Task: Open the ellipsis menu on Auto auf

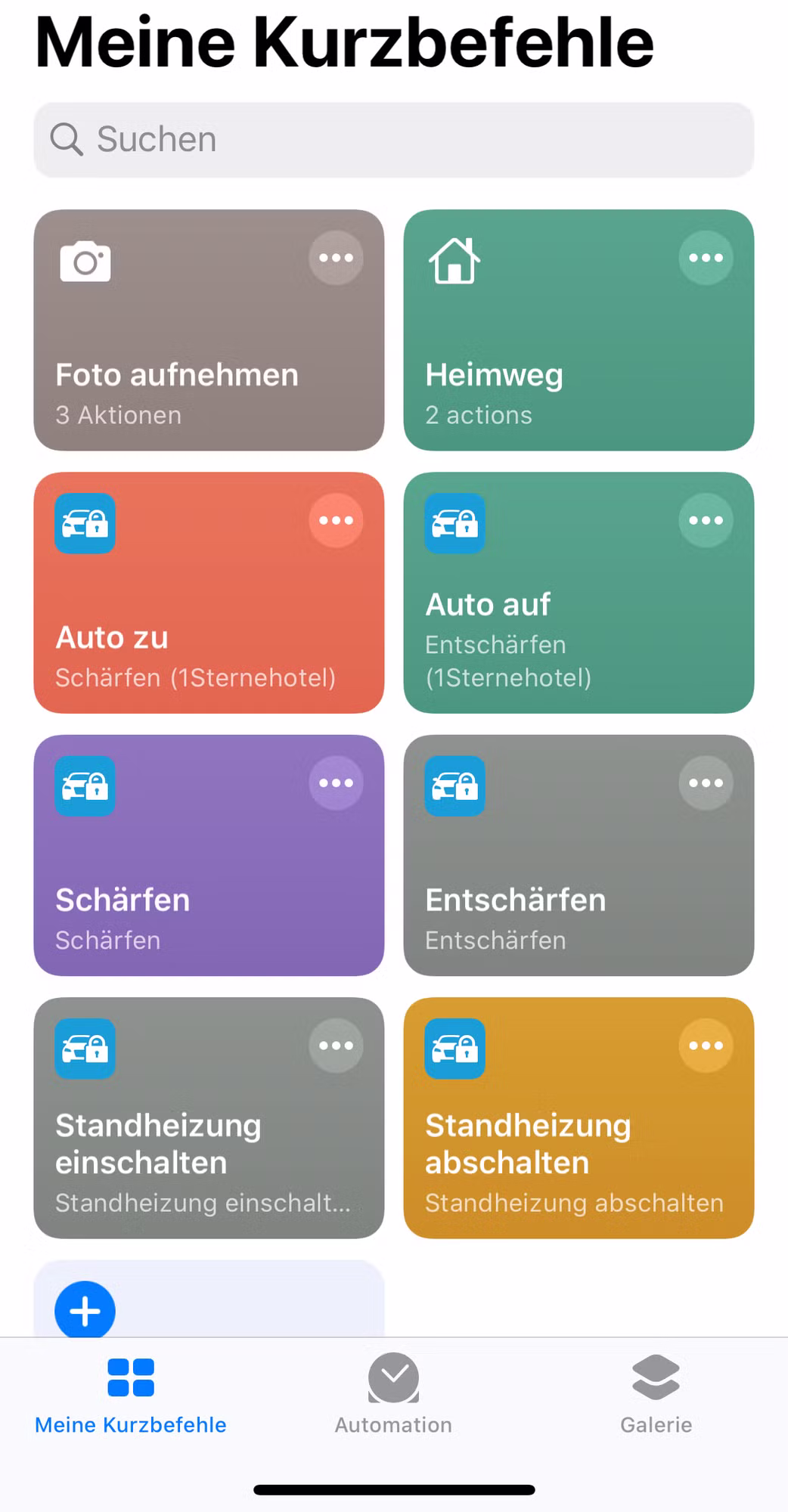Action: point(706,520)
